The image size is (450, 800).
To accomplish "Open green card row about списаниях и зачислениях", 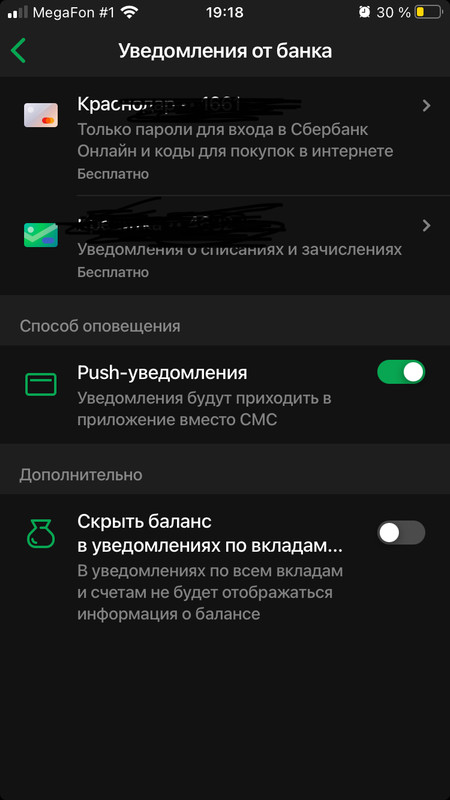I will pyautogui.click(x=225, y=245).
